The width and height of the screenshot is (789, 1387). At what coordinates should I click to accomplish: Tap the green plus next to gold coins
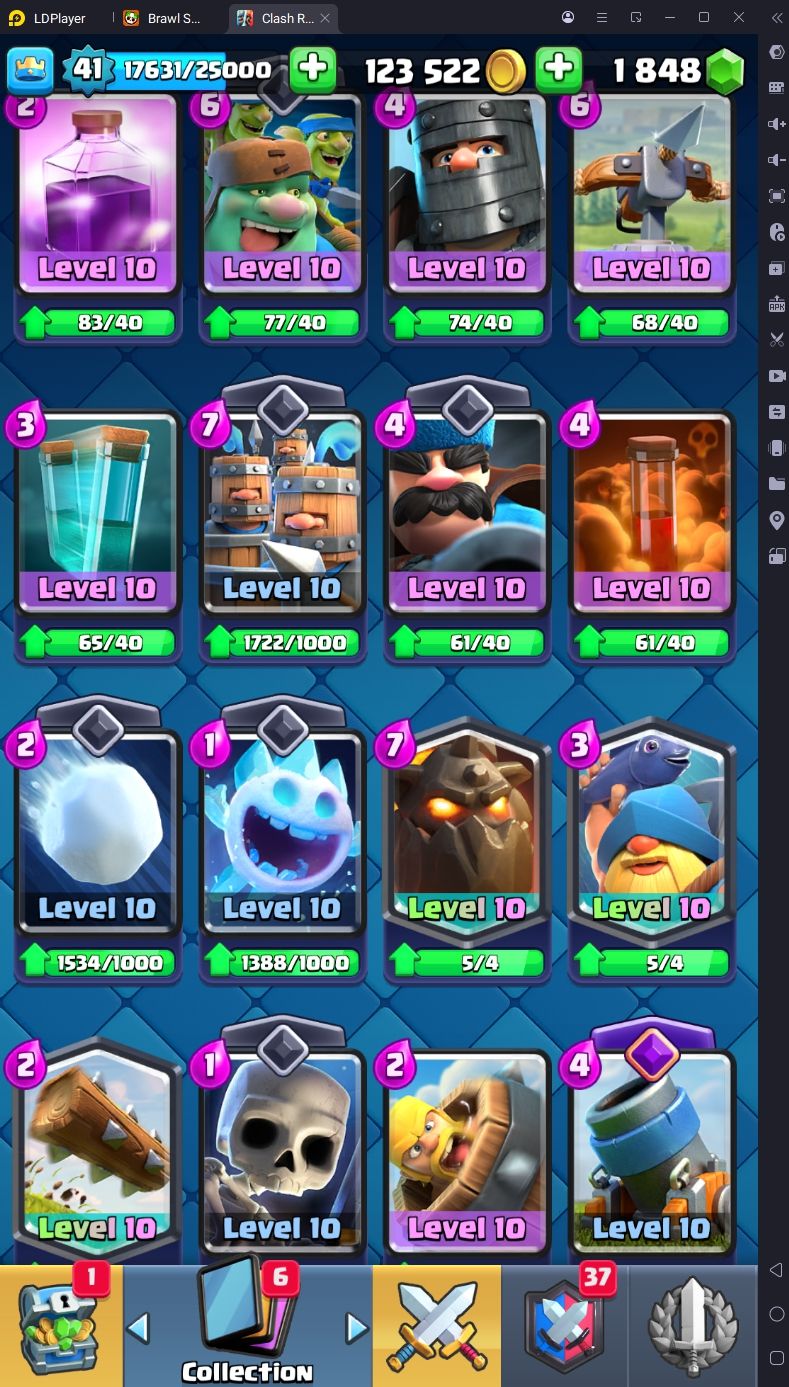(559, 70)
